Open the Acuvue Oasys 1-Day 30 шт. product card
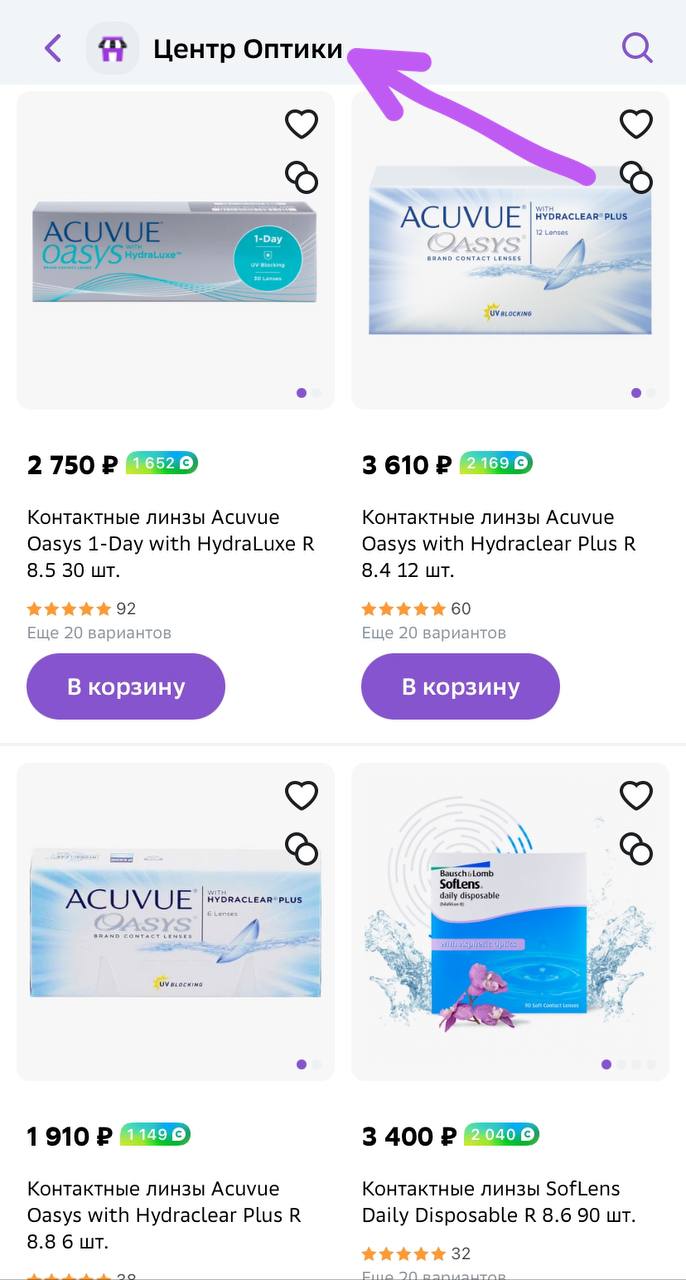The height and width of the screenshot is (1280, 686). (170, 544)
